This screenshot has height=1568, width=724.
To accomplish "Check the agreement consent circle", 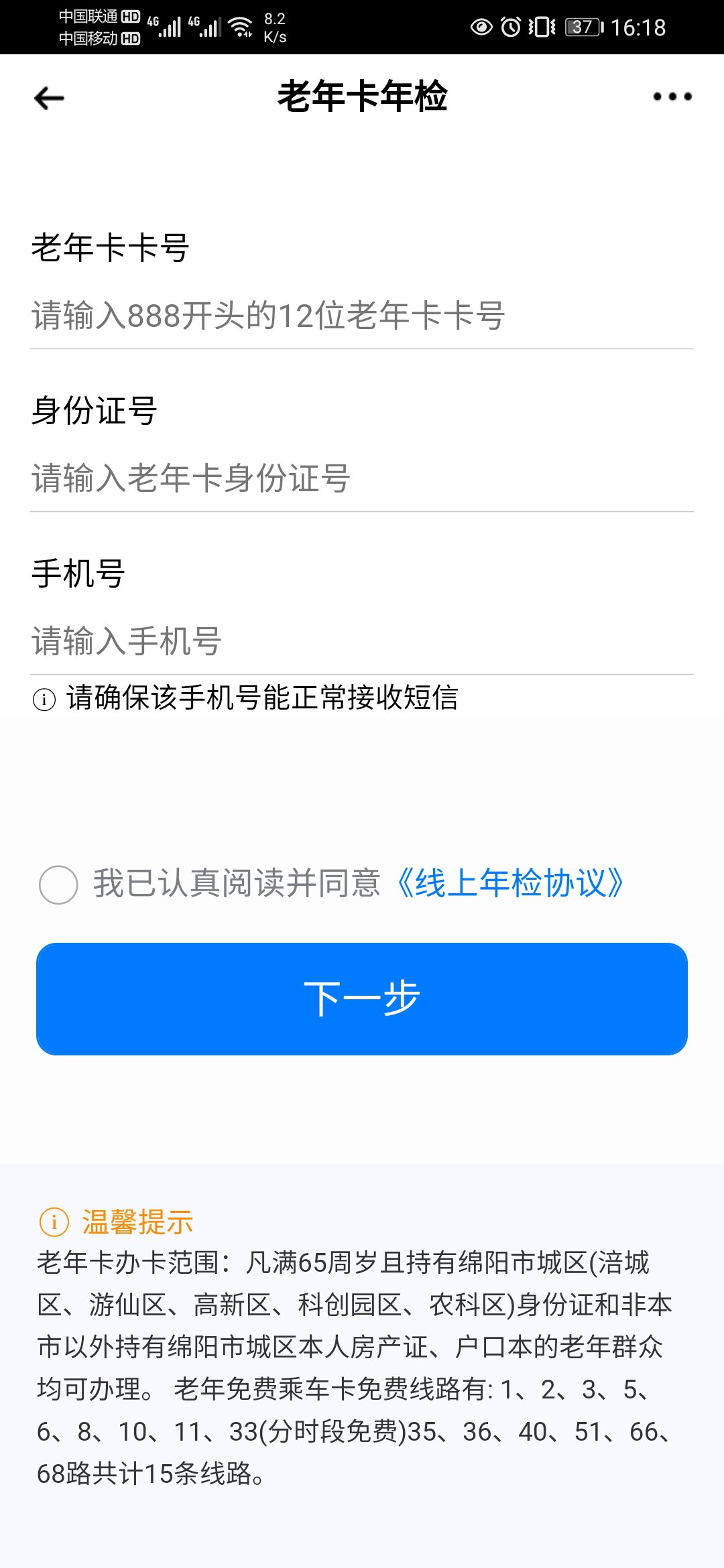I will click(x=59, y=885).
